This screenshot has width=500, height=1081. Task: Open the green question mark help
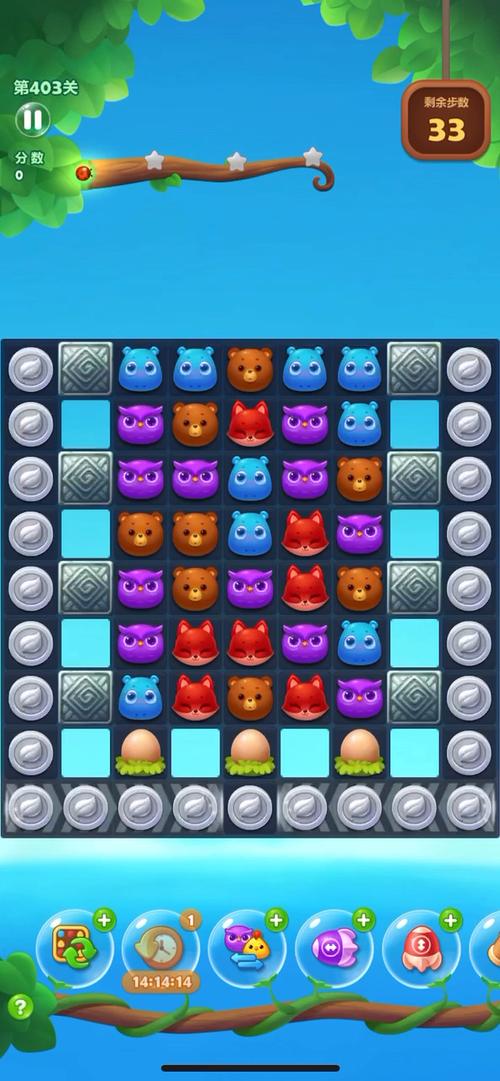[20, 1007]
